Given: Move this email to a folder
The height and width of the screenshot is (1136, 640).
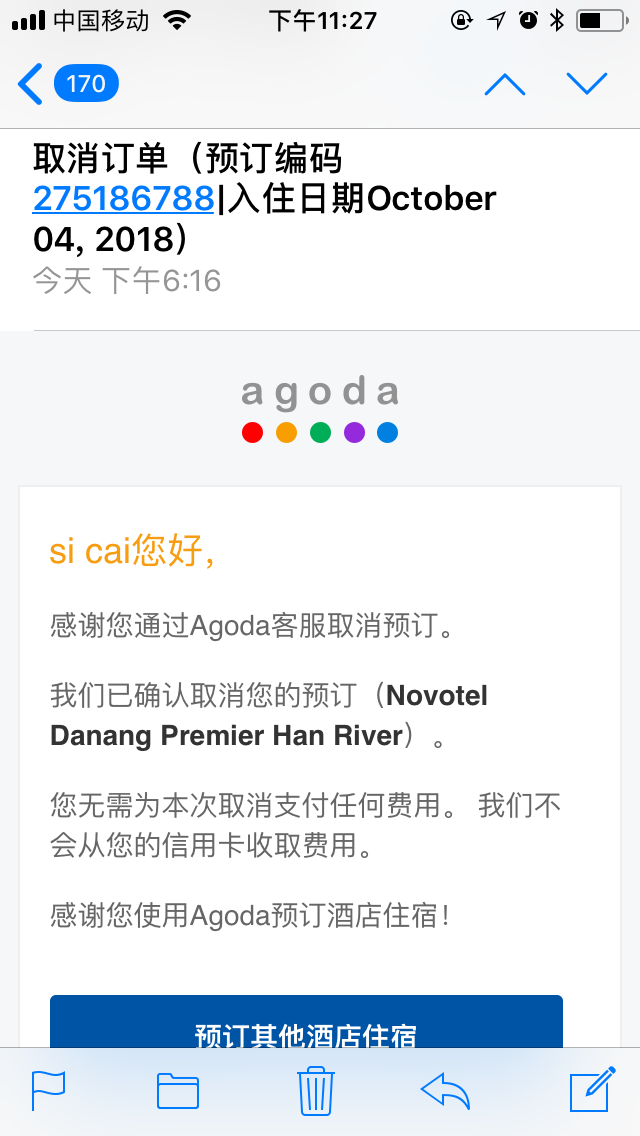Looking at the screenshot, I should [x=178, y=1091].
